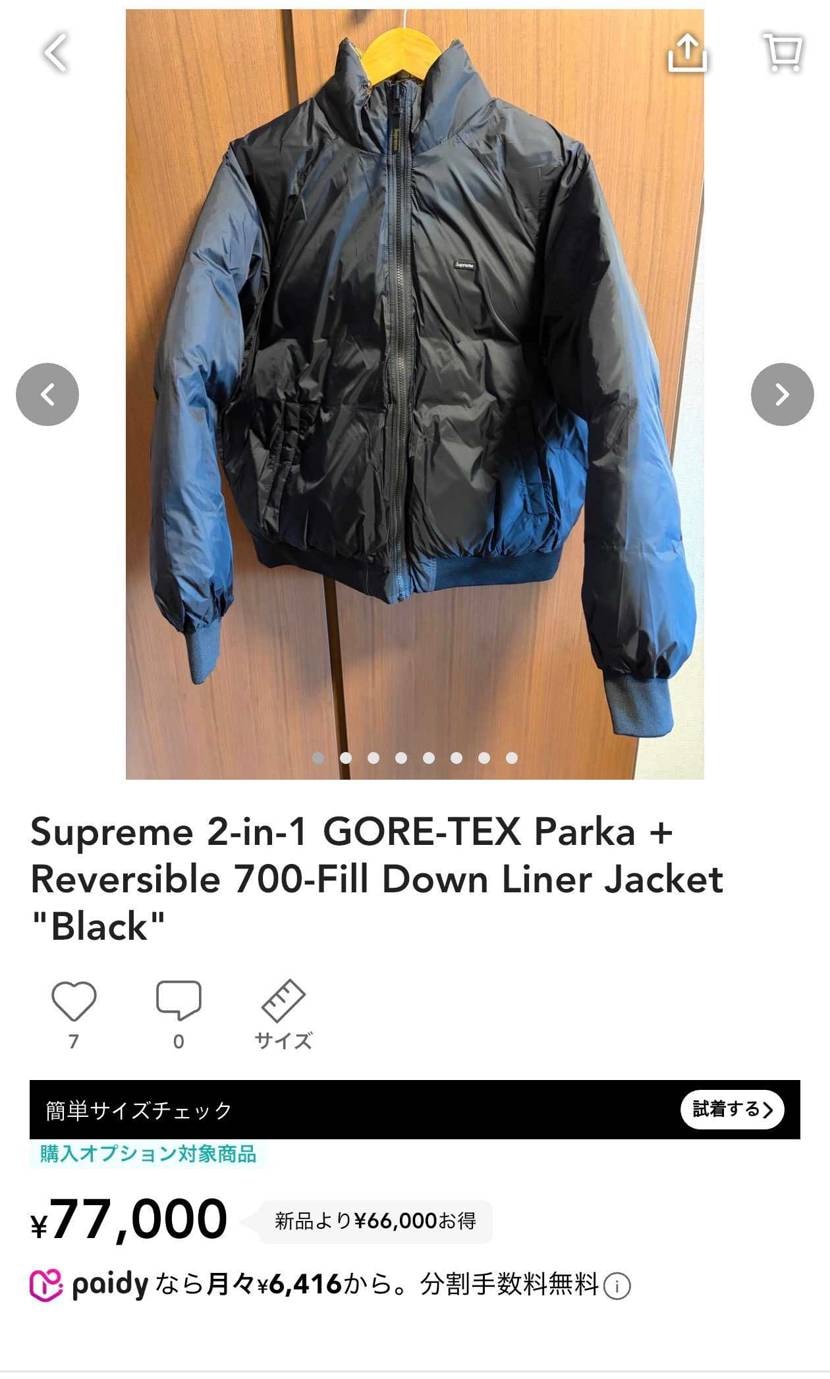Image resolution: width=830 pixels, height=1379 pixels.
Task: Select the last carousel indicator dot
Action: pos(512,758)
